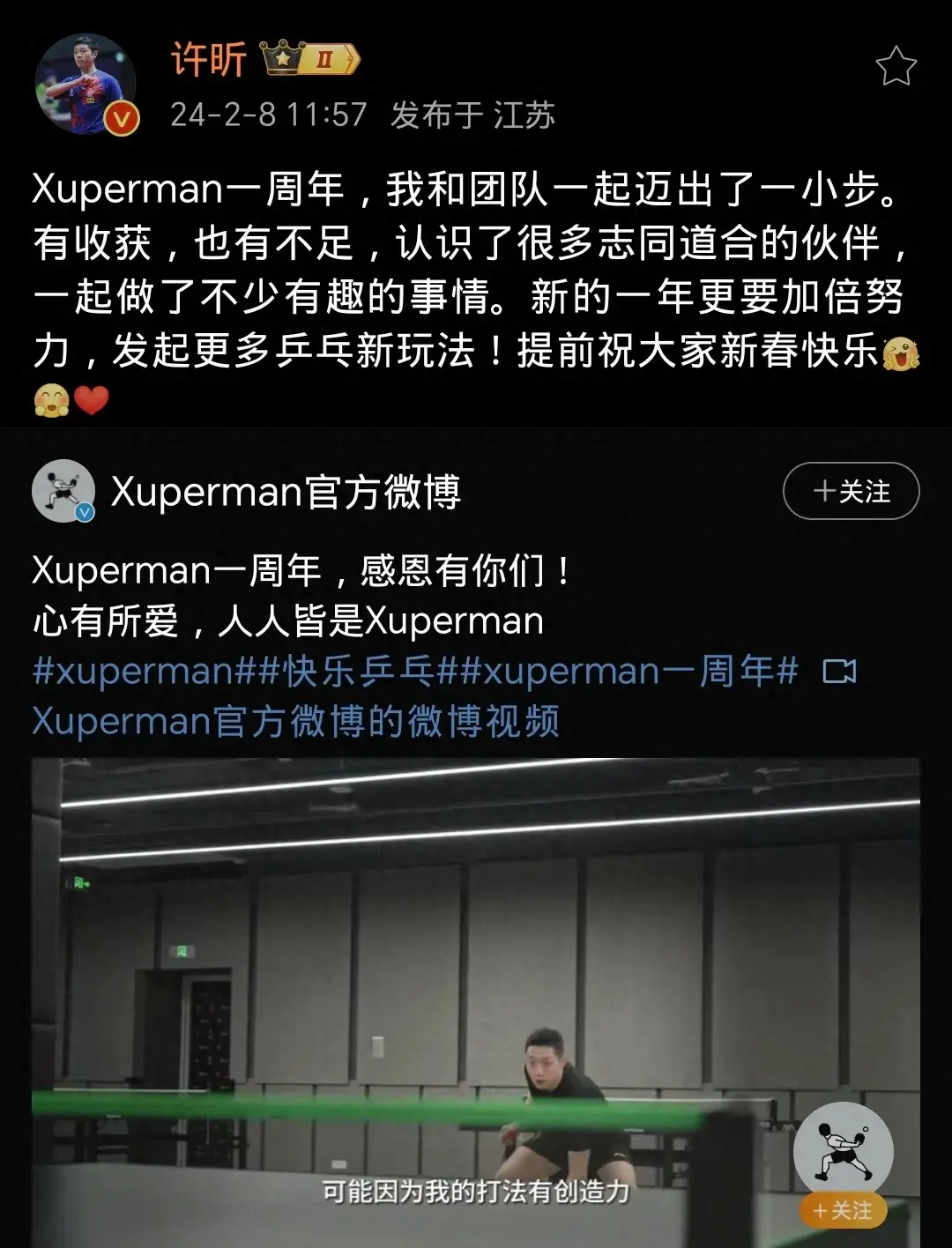Open the Xuperman官方微博的微博视频 link

296,721
